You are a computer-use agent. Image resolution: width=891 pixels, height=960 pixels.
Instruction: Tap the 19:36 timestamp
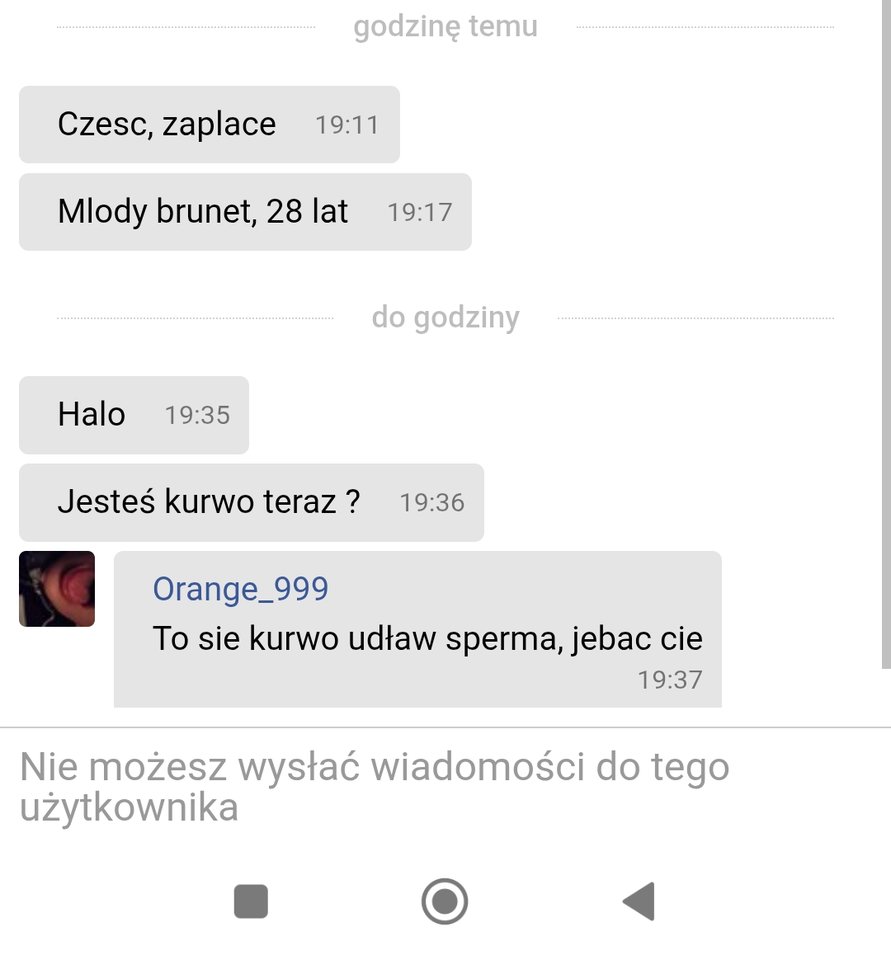[x=433, y=503]
